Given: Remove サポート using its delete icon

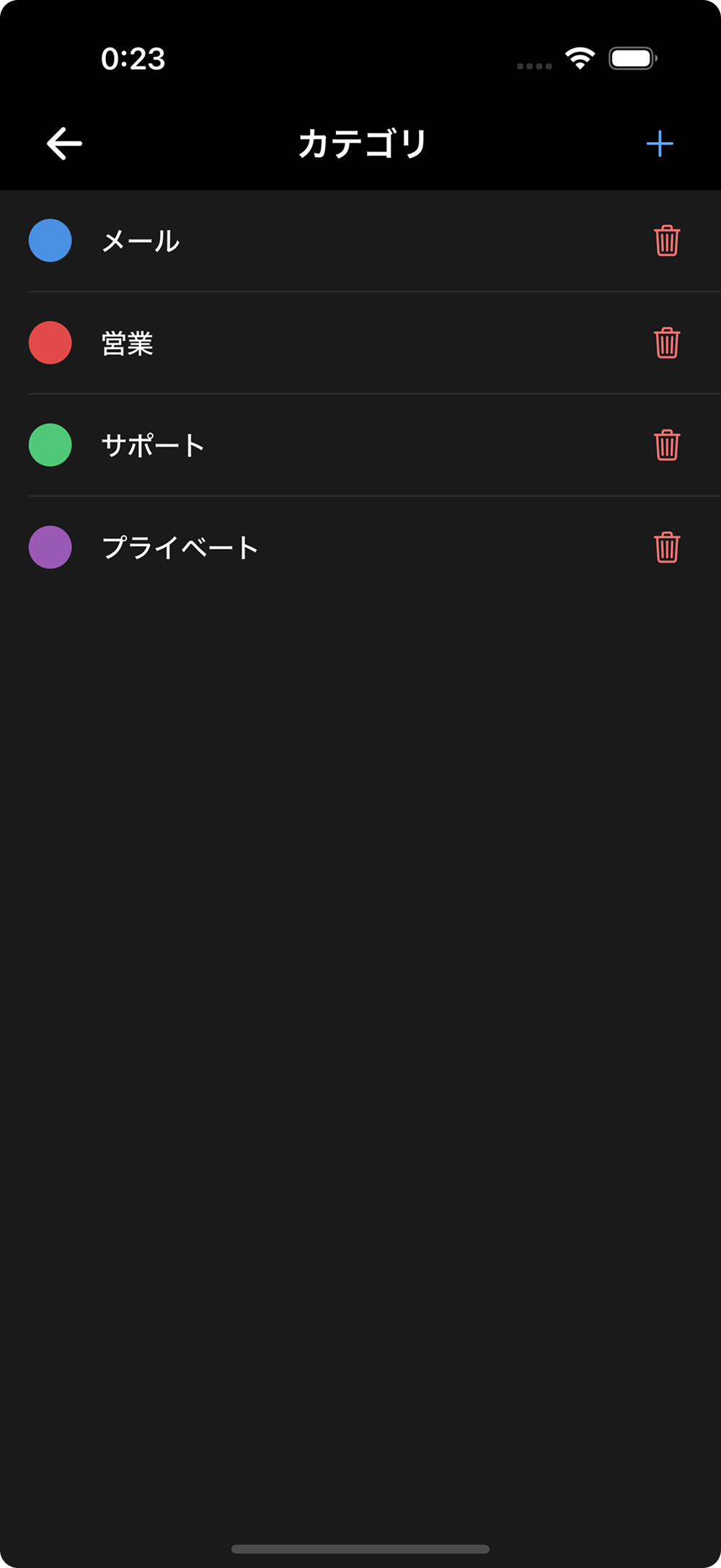Looking at the screenshot, I should (x=665, y=446).
